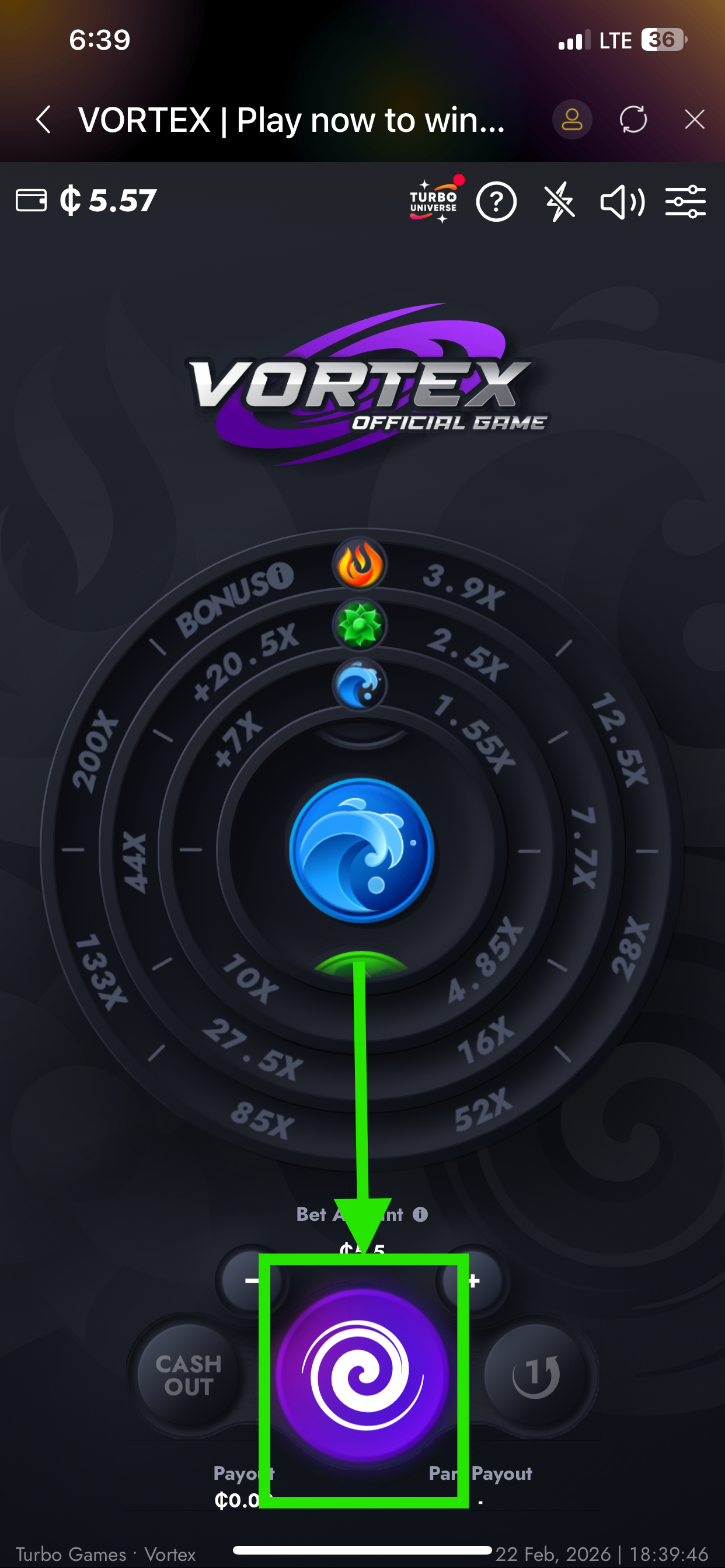Screen dimensions: 725x1568
Task: Open the game settings sliders
Action: click(x=685, y=201)
